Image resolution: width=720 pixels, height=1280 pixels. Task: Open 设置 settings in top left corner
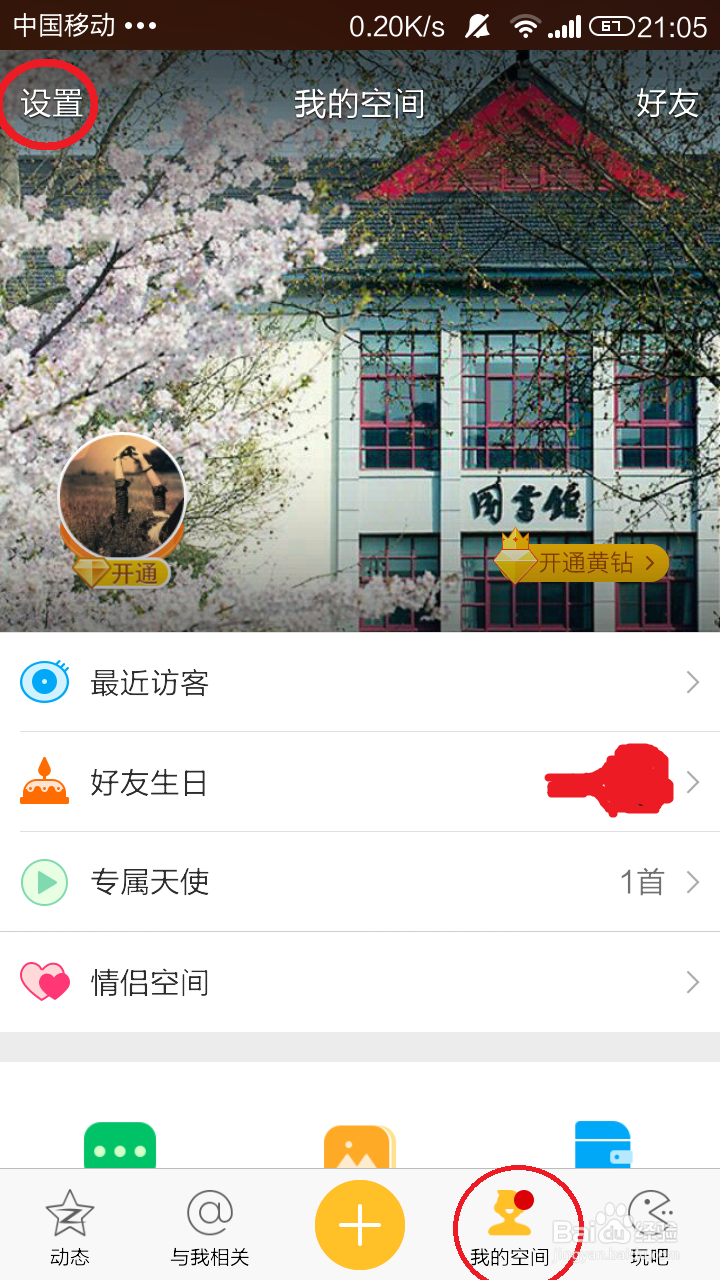46,103
